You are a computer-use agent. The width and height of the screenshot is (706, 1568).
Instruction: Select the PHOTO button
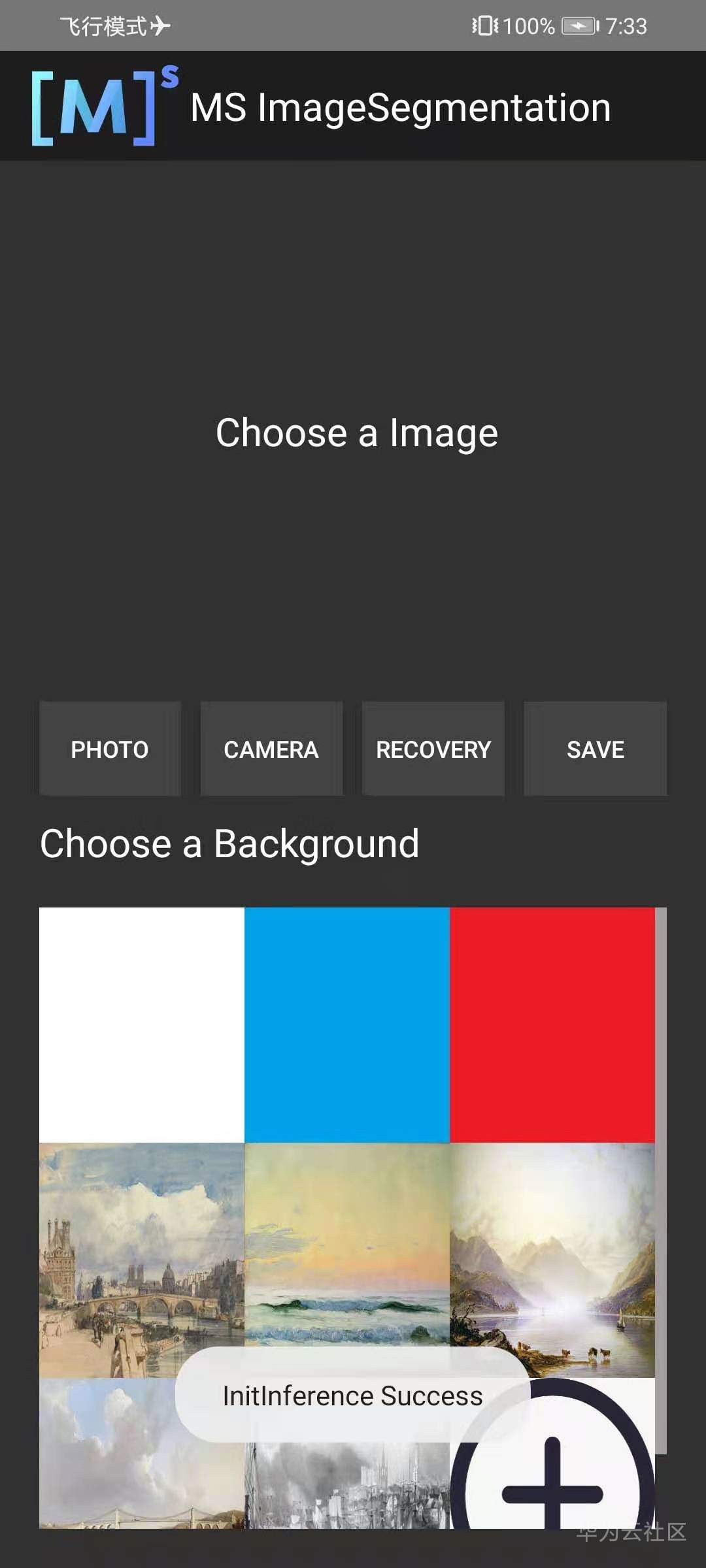tap(109, 749)
